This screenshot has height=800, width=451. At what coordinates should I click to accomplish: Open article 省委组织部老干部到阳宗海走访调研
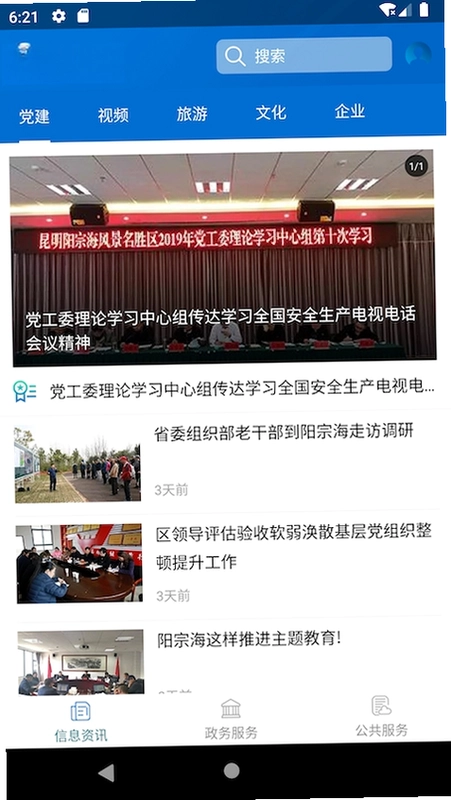click(x=227, y=464)
